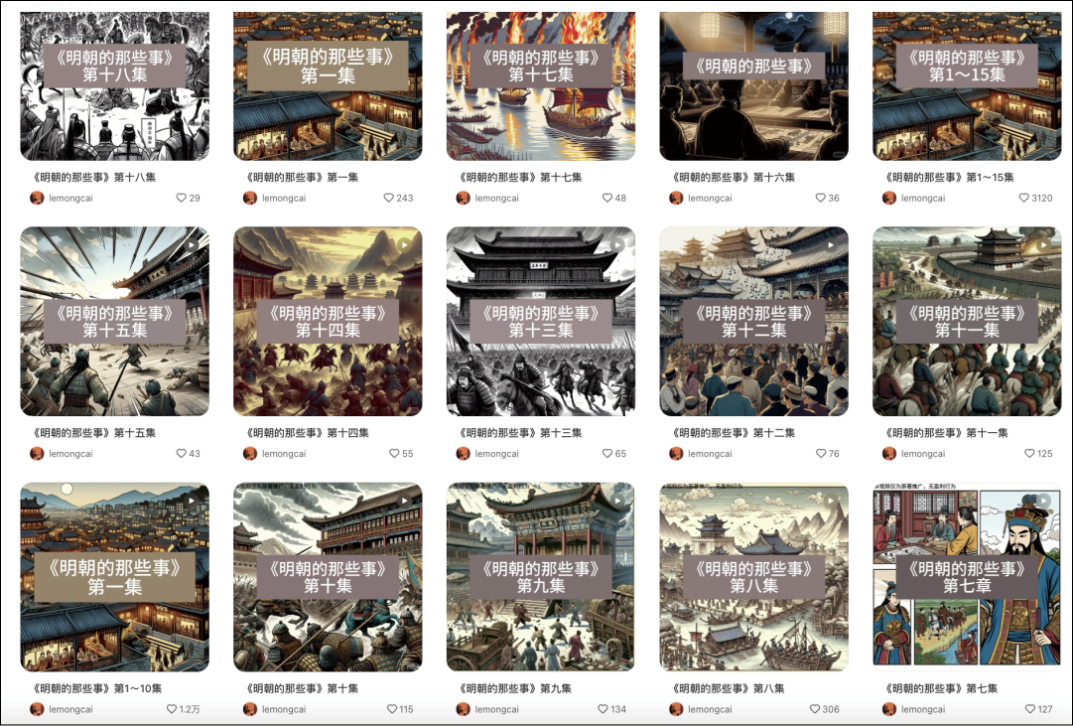This screenshot has height=726, width=1073.
Task: Like the 第十一集 post with 125 likes
Action: 1029,454
